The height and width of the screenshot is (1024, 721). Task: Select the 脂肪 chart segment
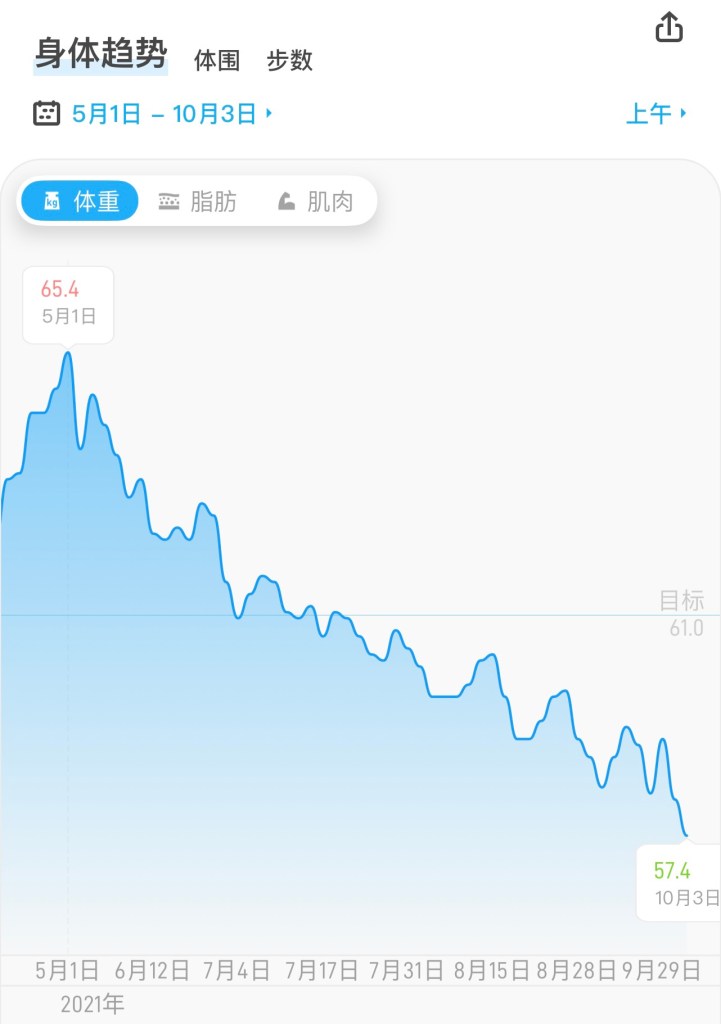tap(198, 202)
